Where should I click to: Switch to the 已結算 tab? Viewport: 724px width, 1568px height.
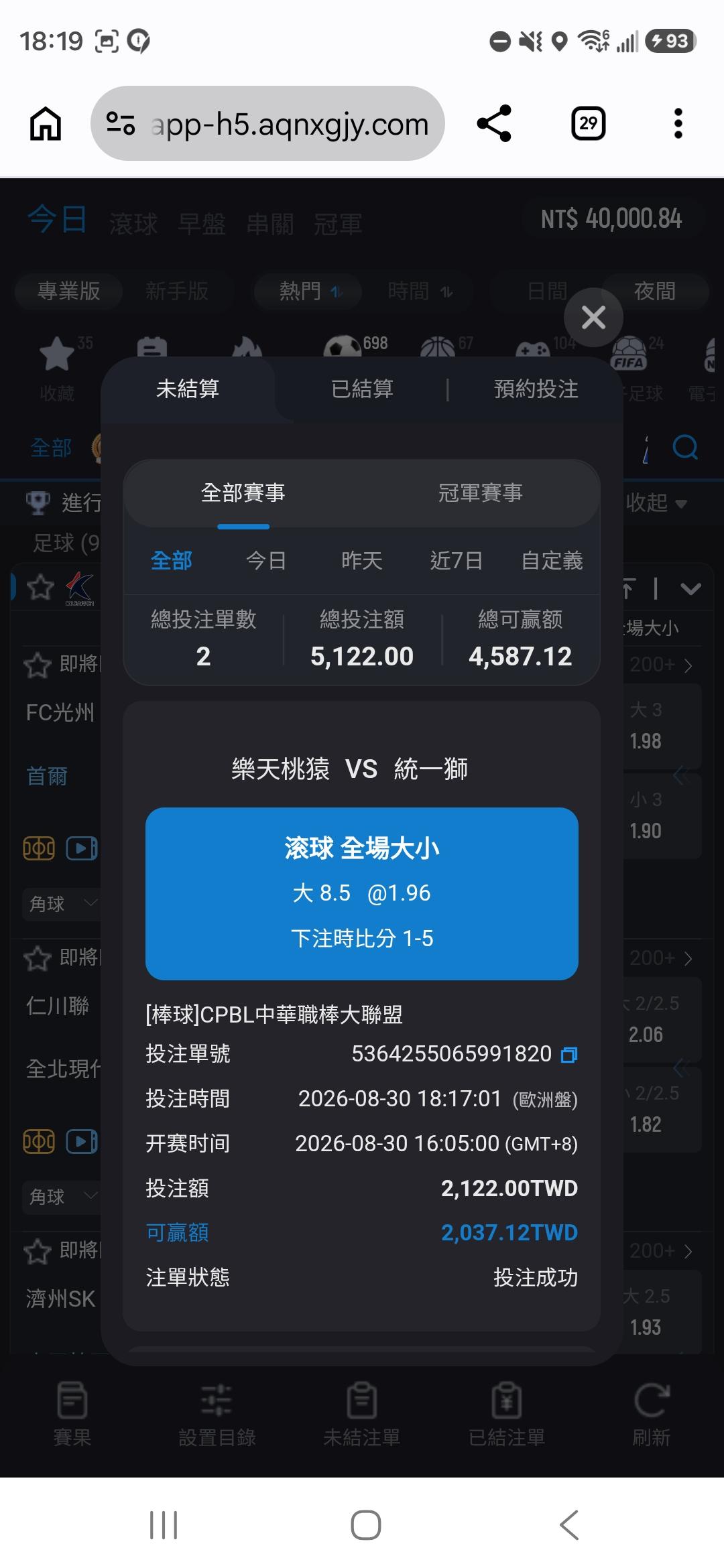362,389
